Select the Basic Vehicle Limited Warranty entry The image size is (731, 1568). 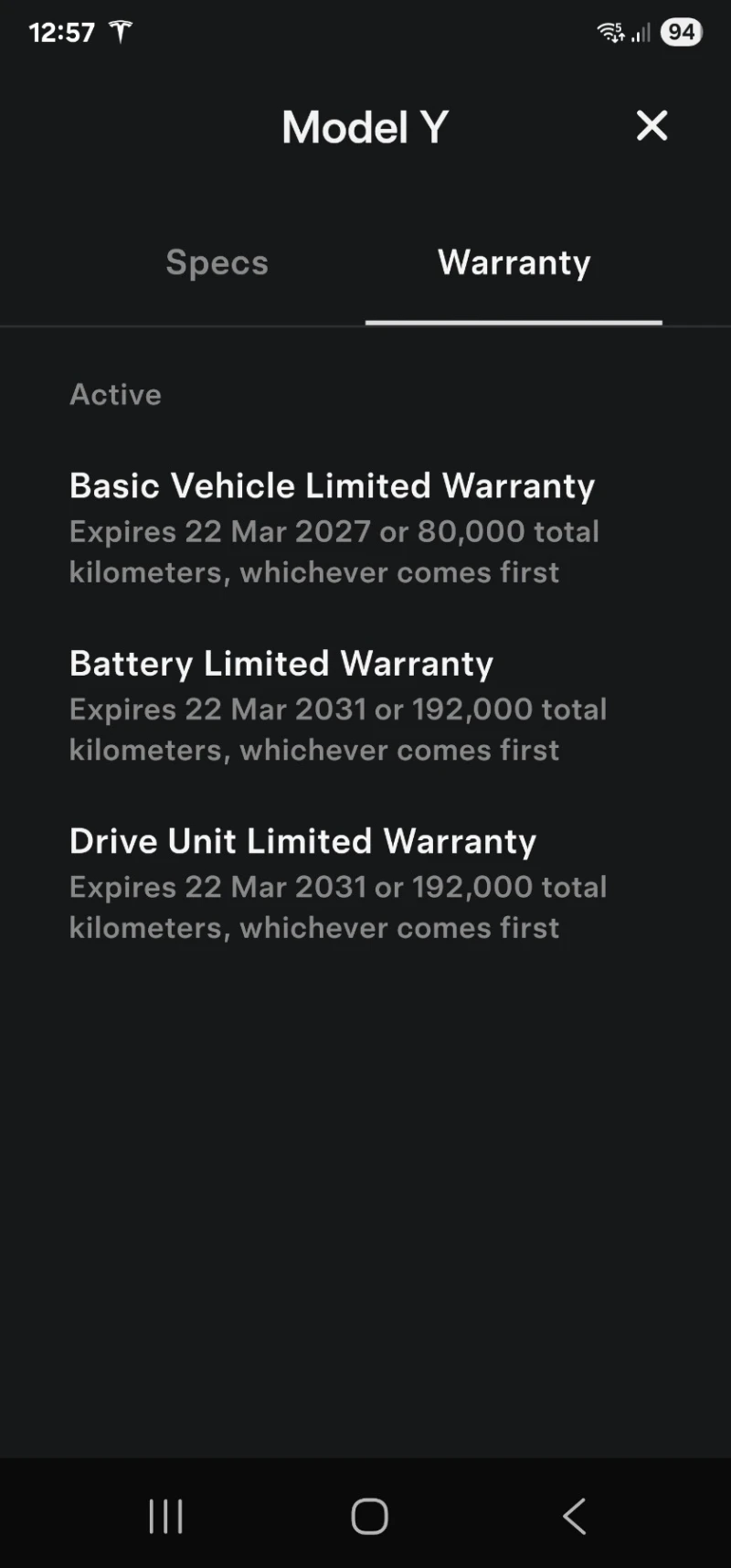(333, 485)
